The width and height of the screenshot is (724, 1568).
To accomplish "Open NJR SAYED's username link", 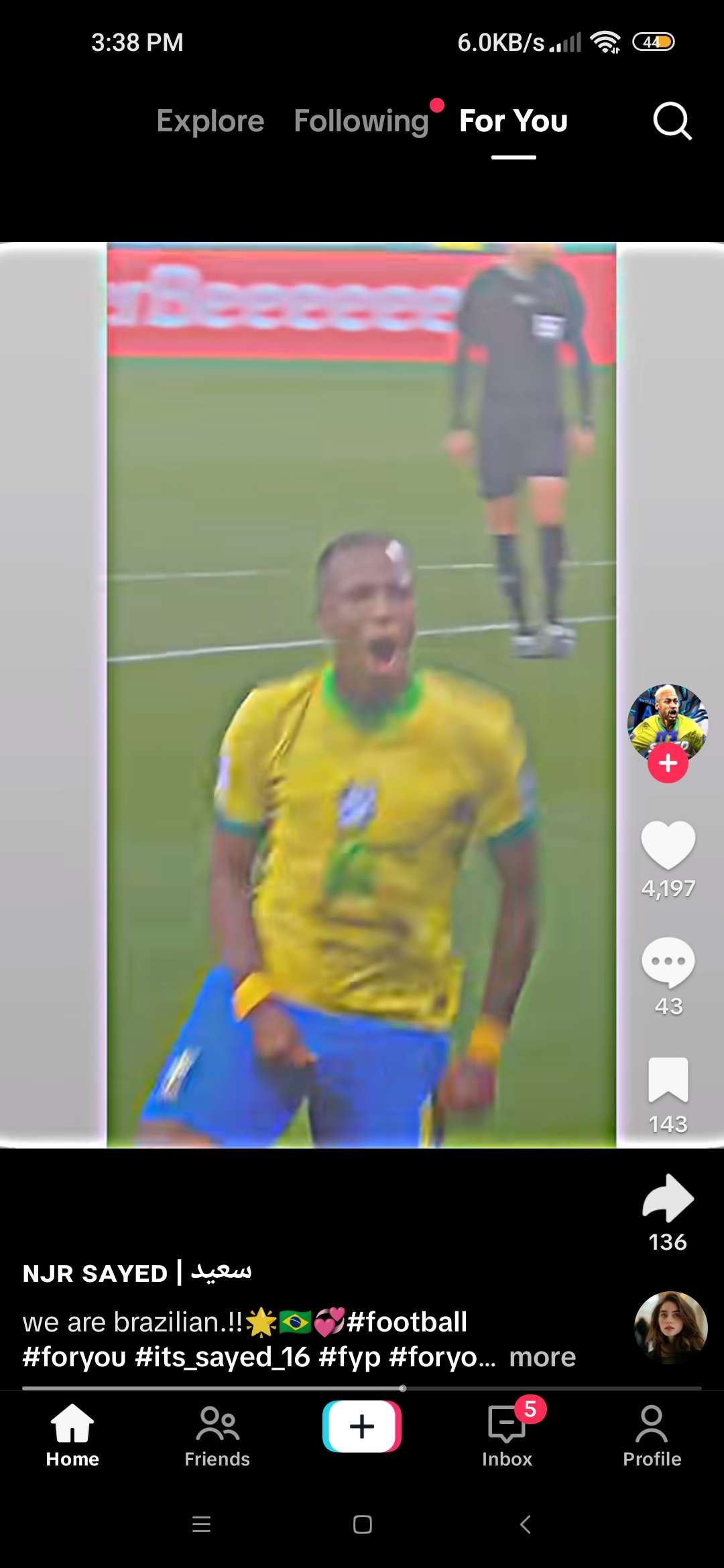I will 137,1272.
